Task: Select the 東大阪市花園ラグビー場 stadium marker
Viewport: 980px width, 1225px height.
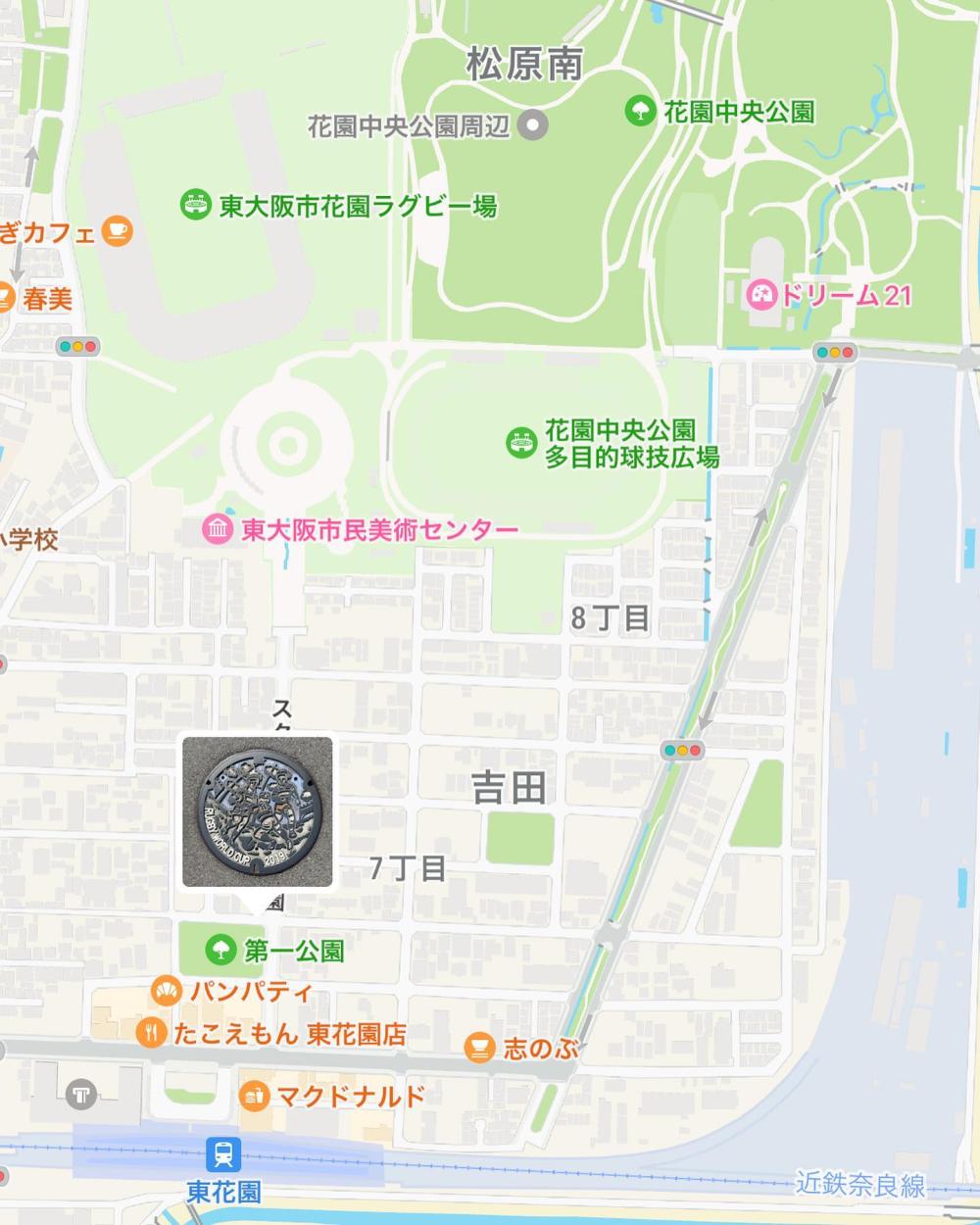Action: point(196,206)
